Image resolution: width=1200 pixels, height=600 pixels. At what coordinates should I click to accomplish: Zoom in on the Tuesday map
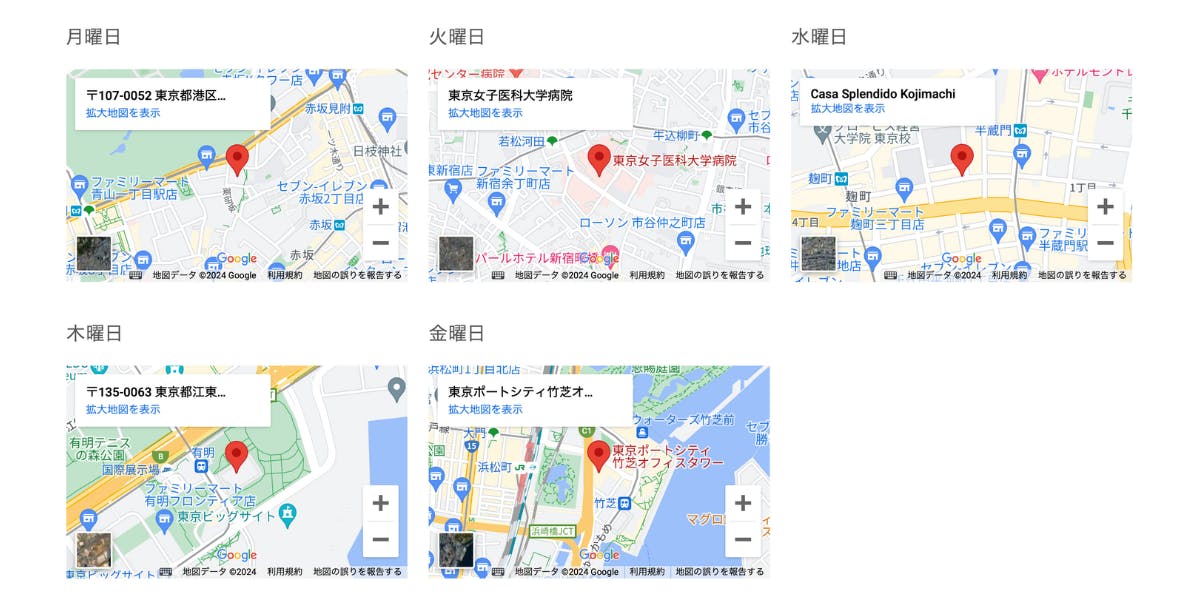tap(743, 207)
